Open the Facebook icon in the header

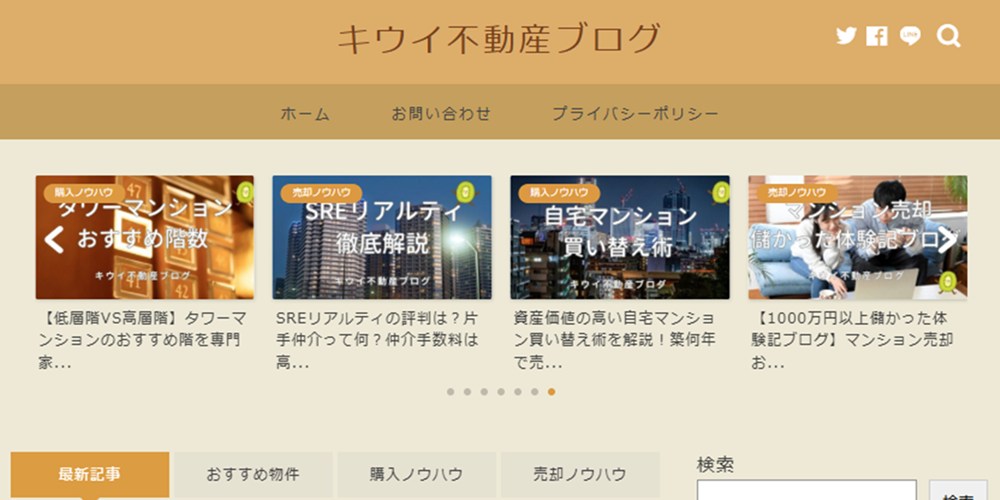click(877, 36)
